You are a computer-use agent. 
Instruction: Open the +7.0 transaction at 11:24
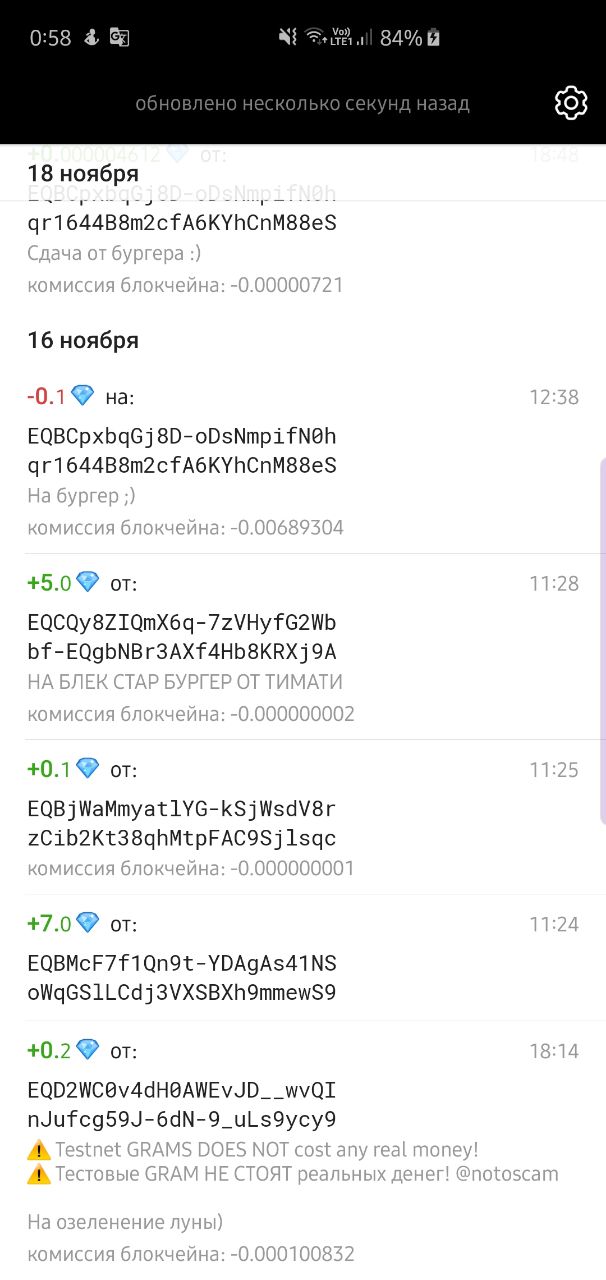click(303, 958)
